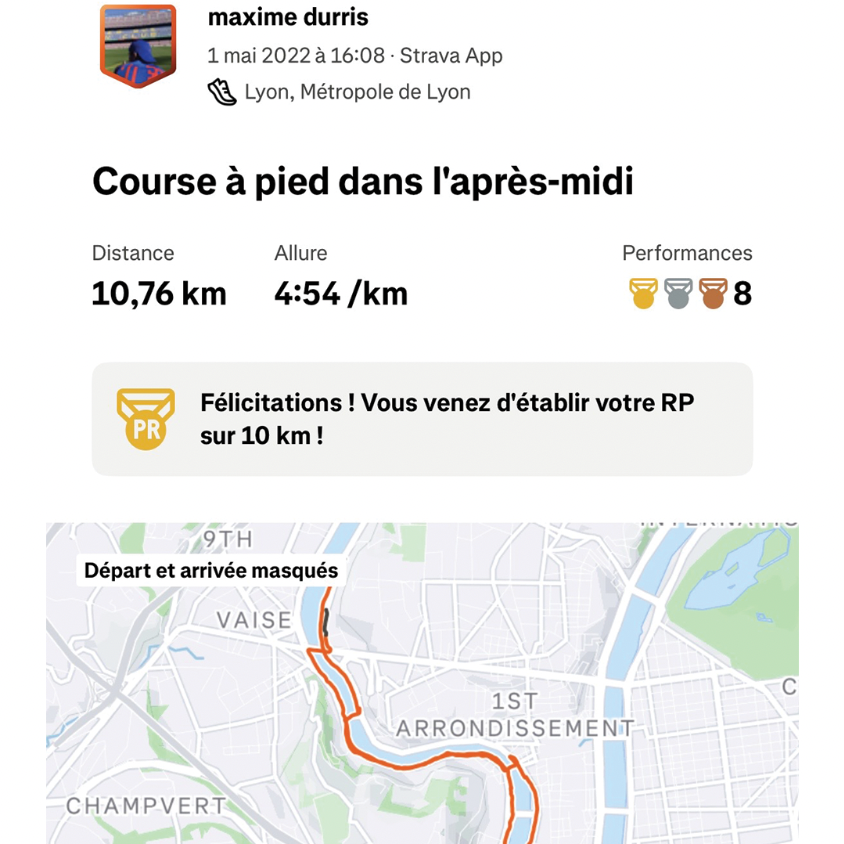Open maxime durris profile picture

point(137,45)
